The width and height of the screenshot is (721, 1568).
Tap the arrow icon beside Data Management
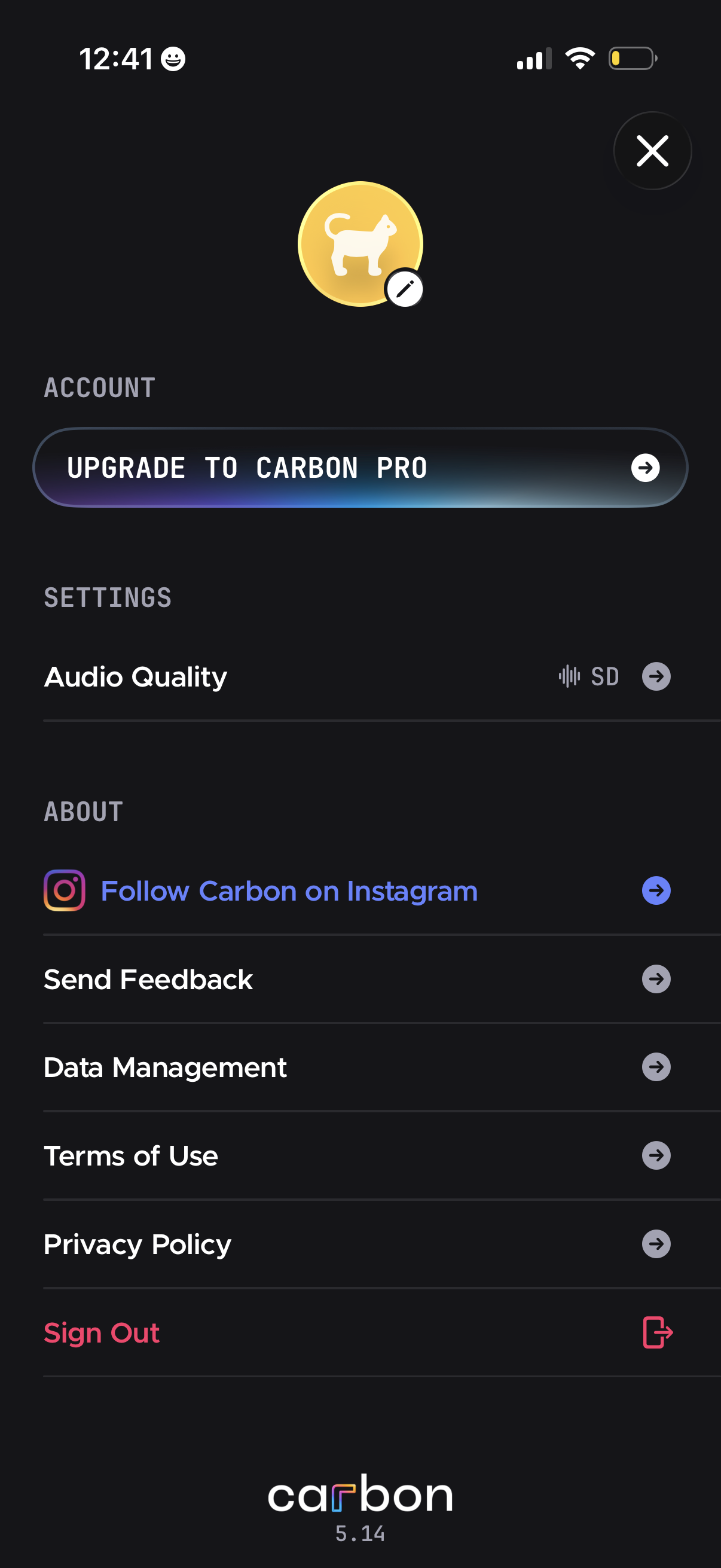[655, 1067]
